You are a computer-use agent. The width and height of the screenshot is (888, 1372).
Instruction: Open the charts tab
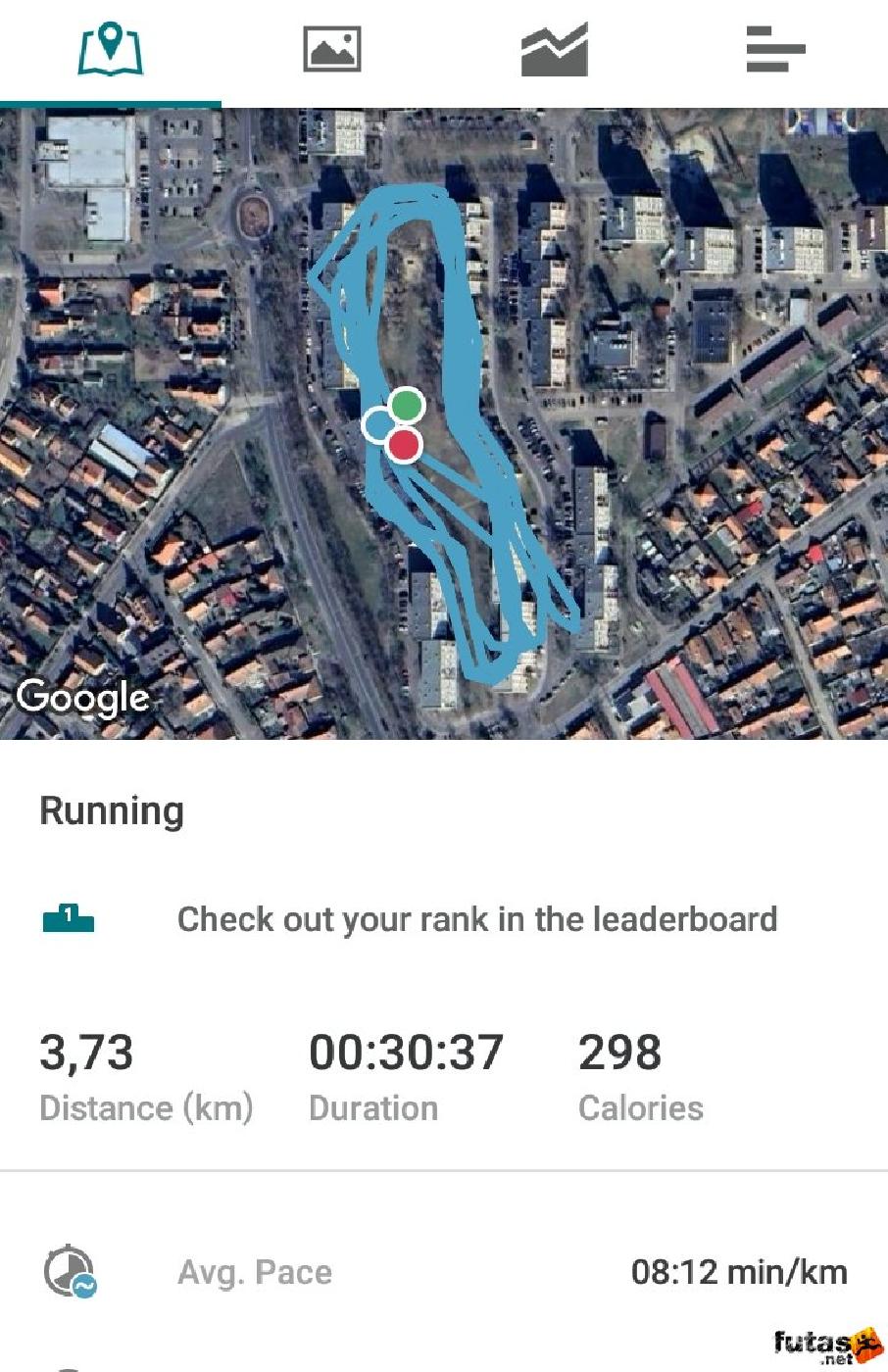554,50
